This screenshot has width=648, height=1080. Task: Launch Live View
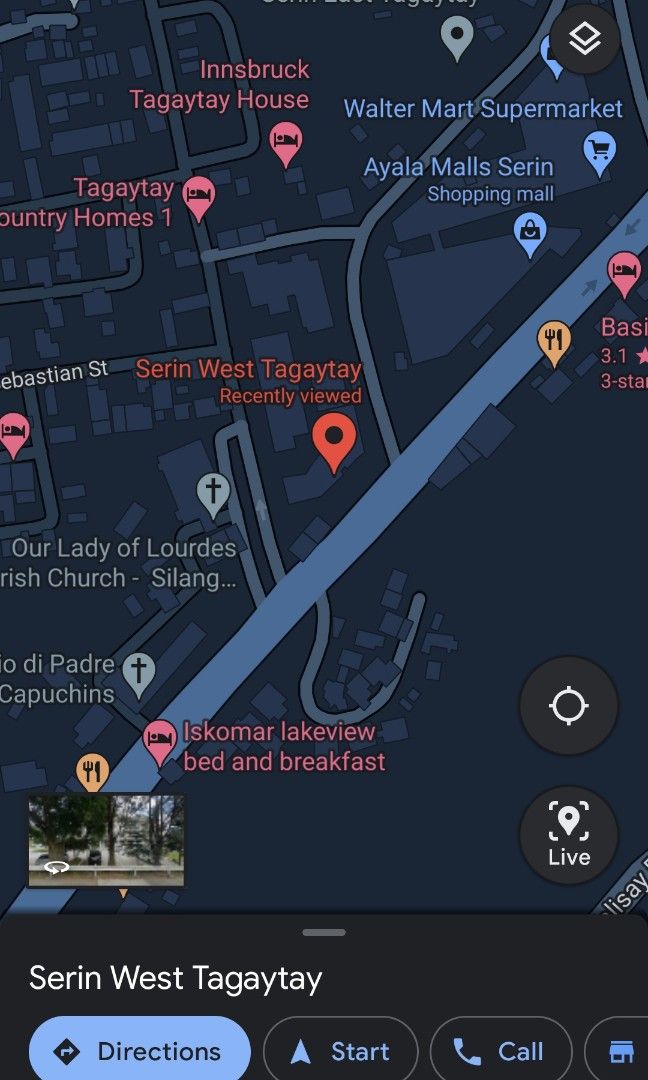point(568,835)
